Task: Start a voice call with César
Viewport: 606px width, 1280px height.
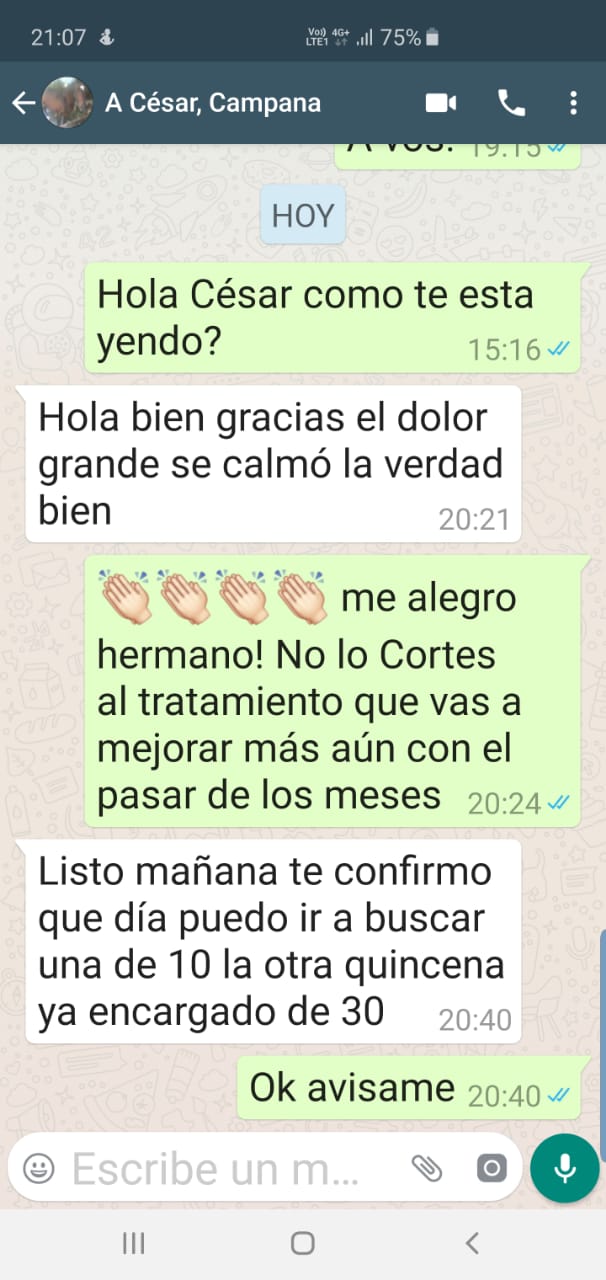Action: click(x=511, y=103)
